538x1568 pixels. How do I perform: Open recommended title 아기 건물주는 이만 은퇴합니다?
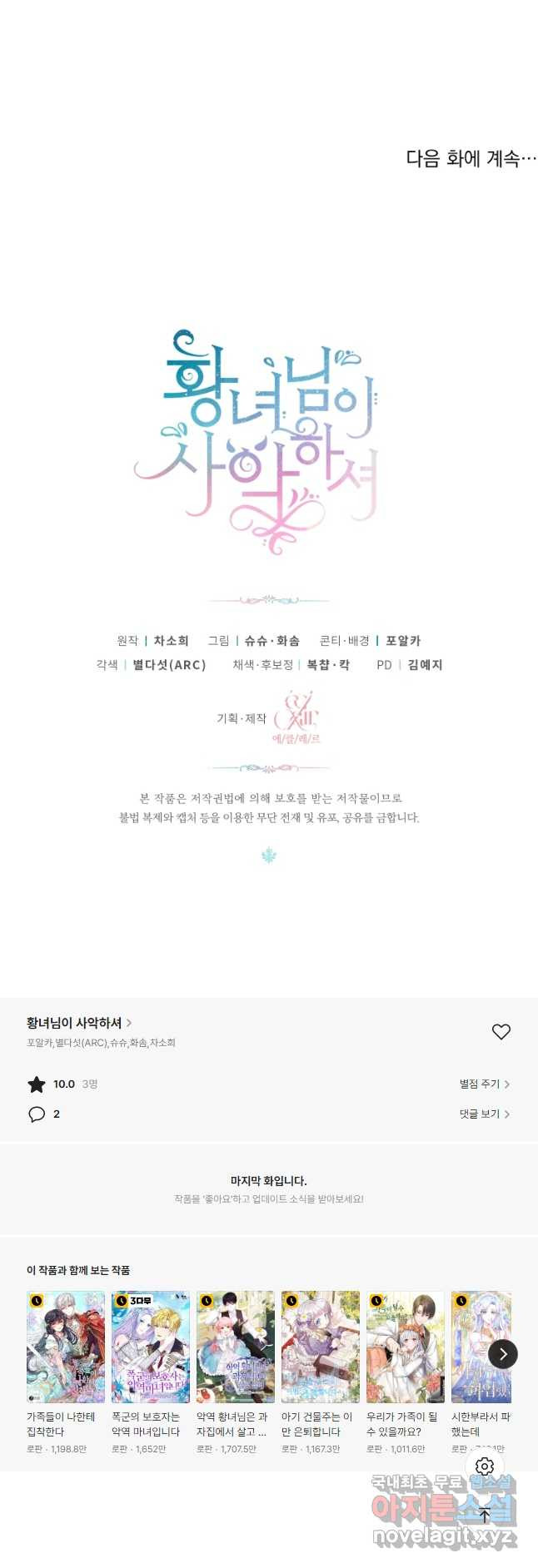[x=321, y=1347]
